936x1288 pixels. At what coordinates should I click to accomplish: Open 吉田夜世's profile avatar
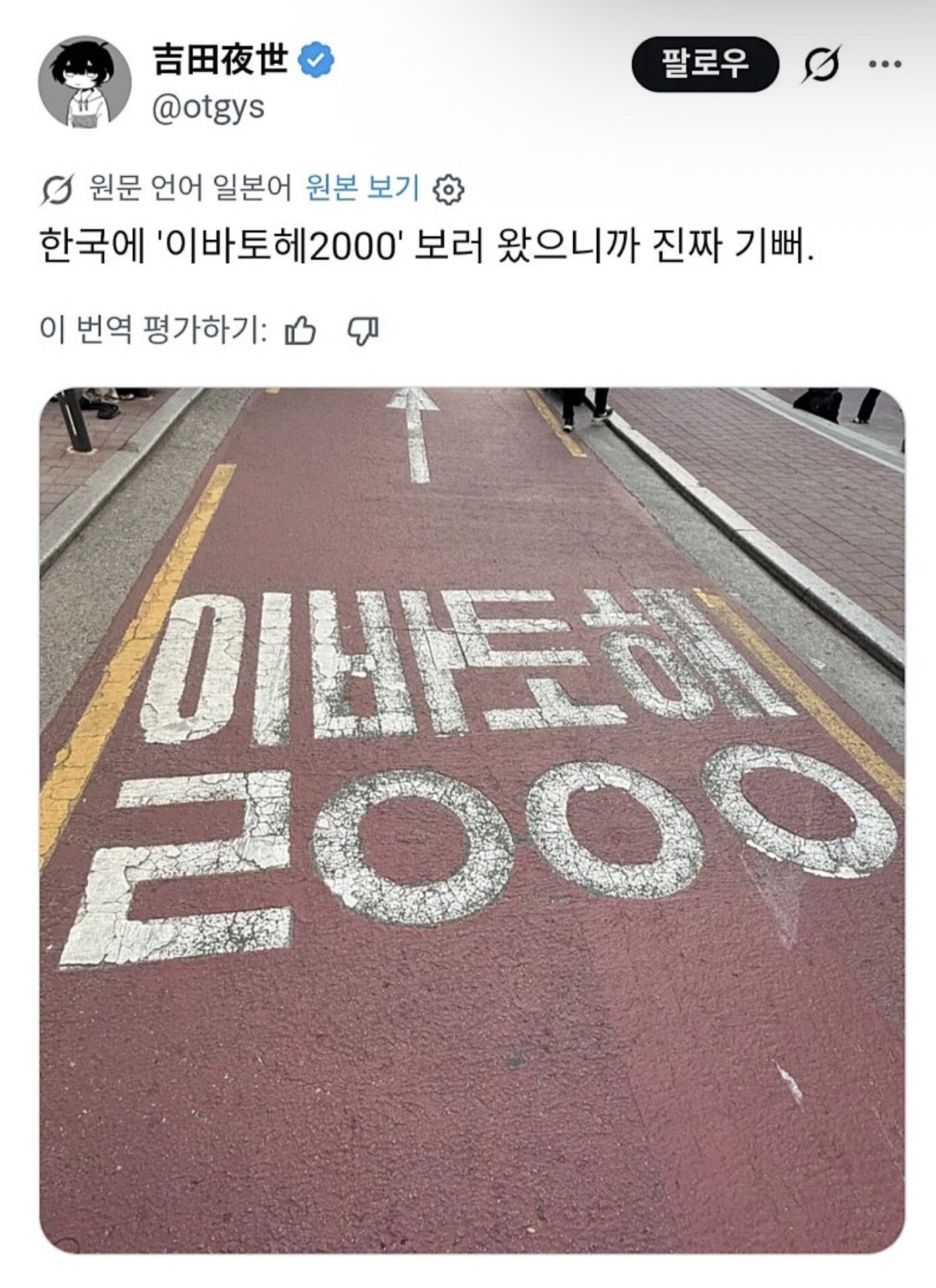coord(84,81)
